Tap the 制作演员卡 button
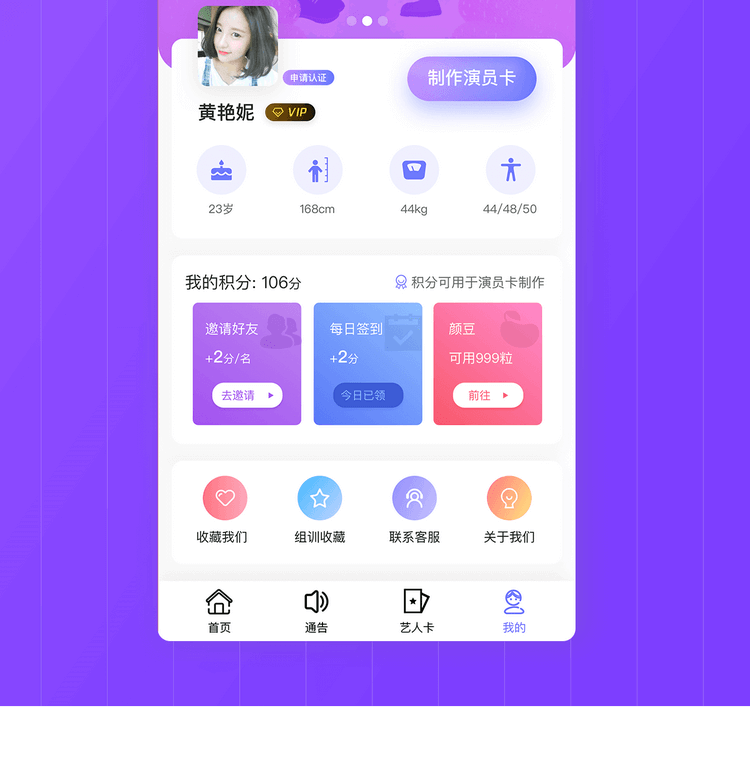This screenshot has height=765, width=750. pyautogui.click(x=471, y=78)
